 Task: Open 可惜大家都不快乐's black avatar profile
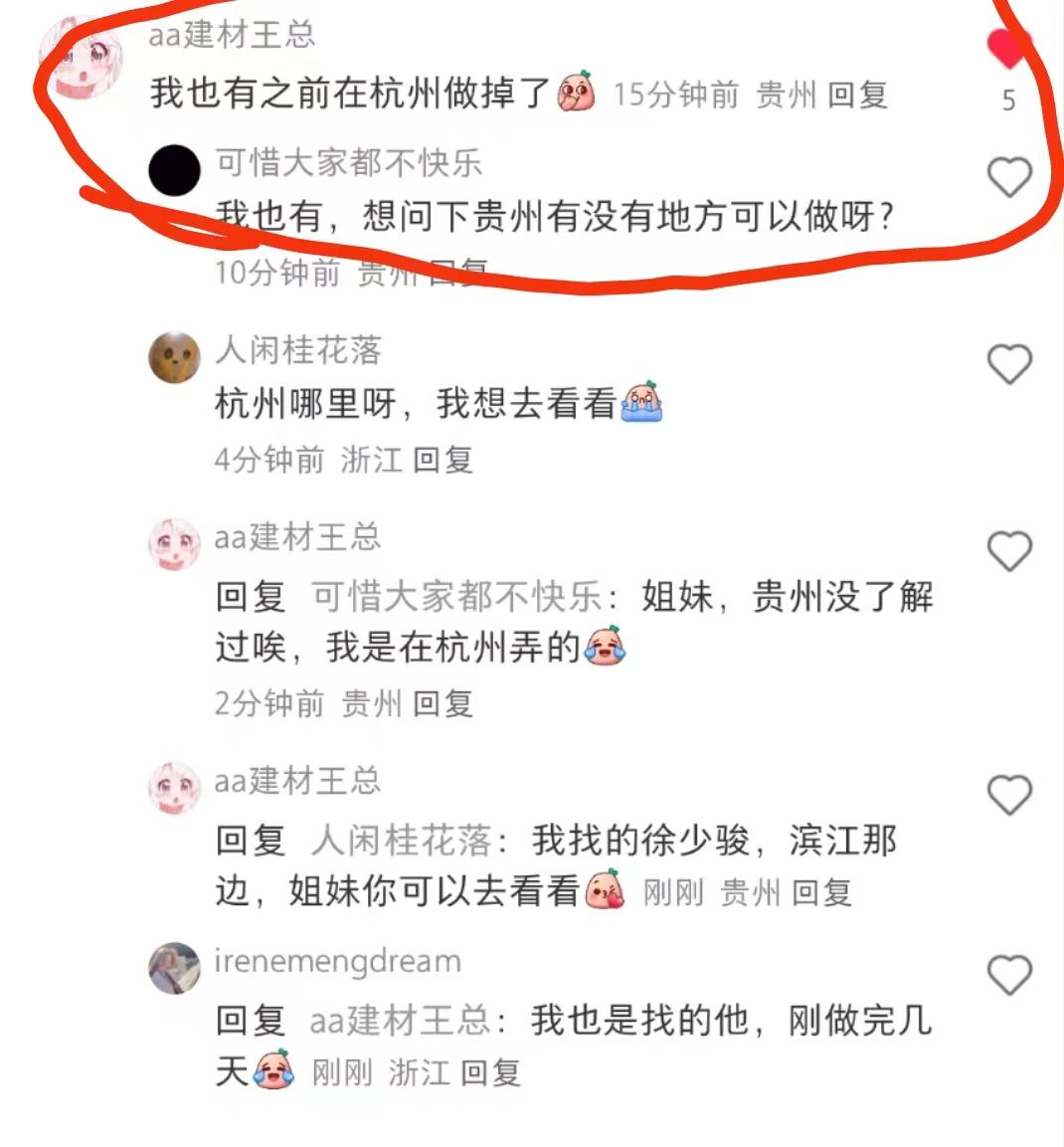pos(174,170)
